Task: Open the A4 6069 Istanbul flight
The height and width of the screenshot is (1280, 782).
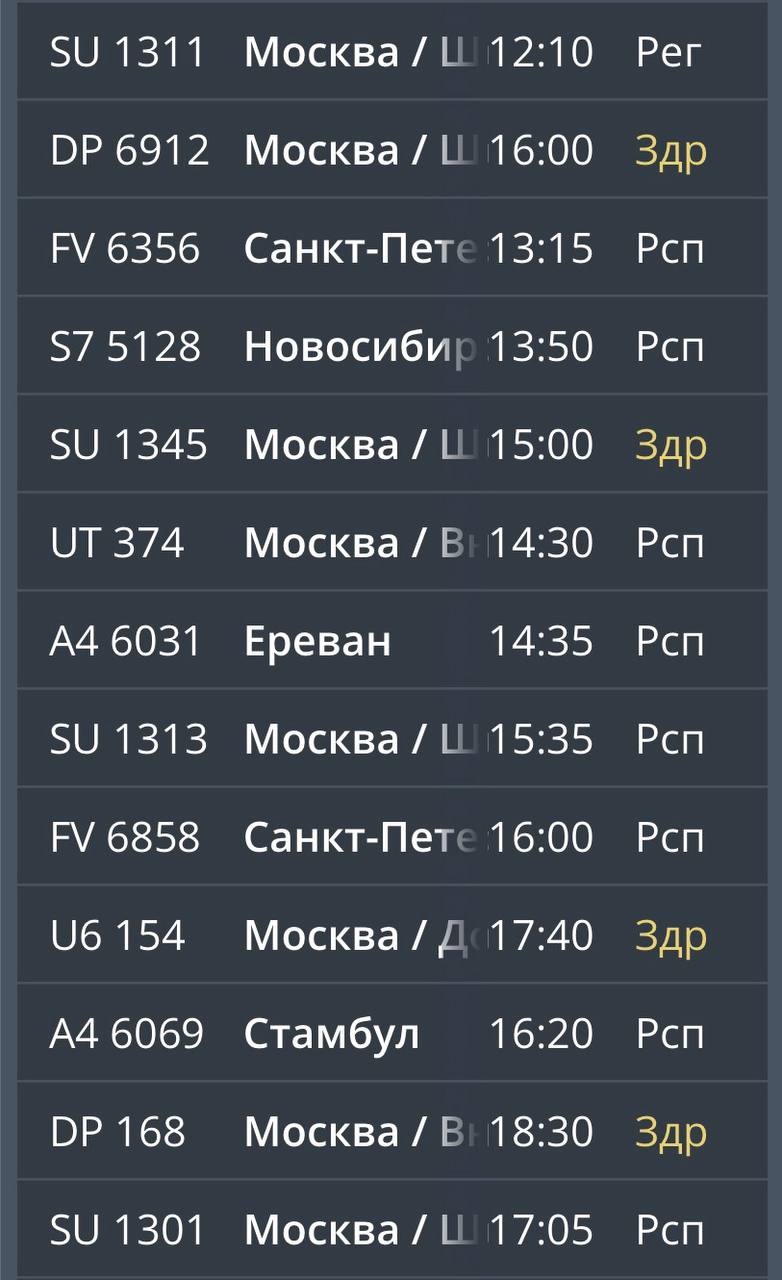Action: coord(390,1033)
